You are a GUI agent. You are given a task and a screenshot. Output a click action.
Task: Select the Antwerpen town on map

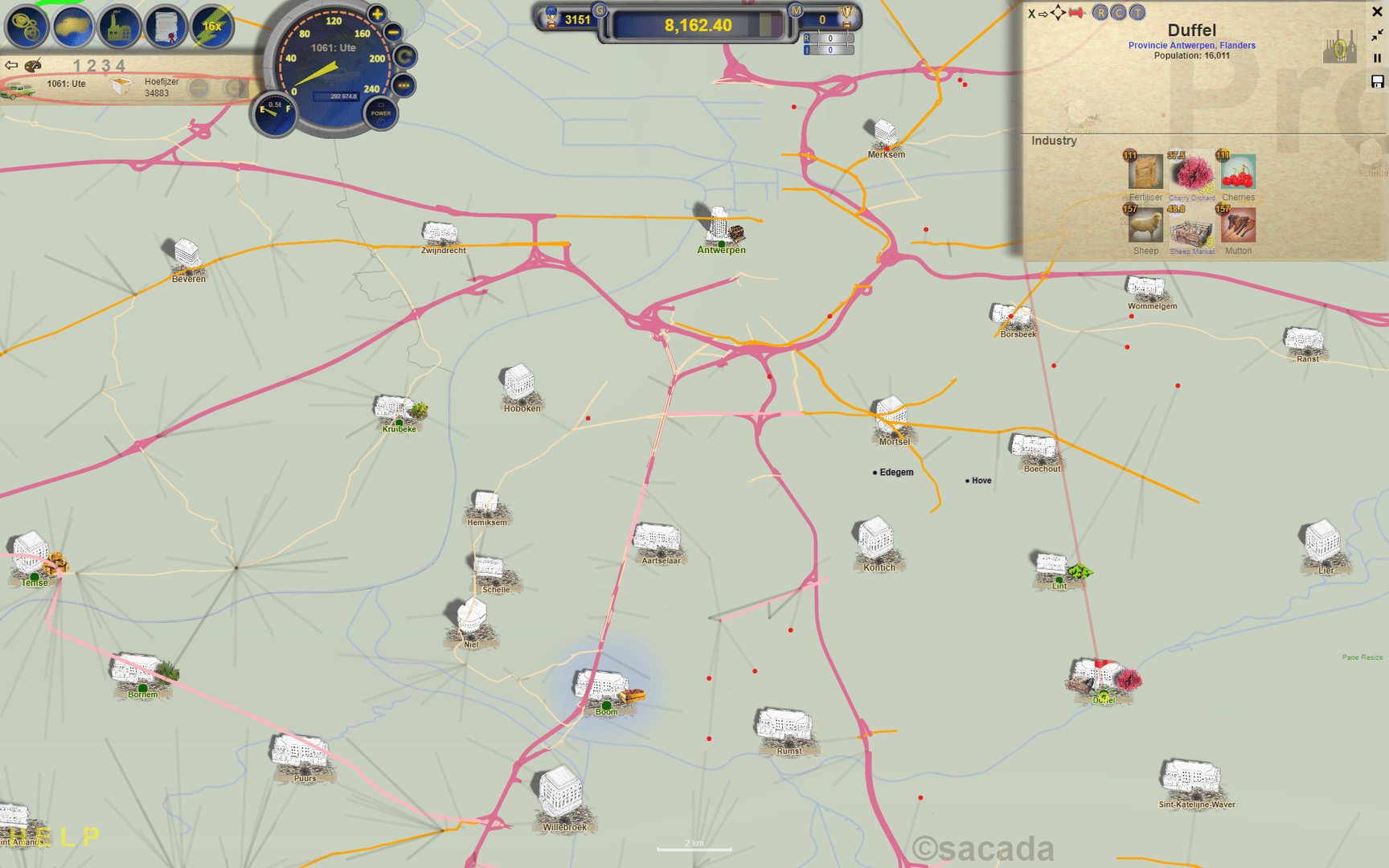[720, 231]
